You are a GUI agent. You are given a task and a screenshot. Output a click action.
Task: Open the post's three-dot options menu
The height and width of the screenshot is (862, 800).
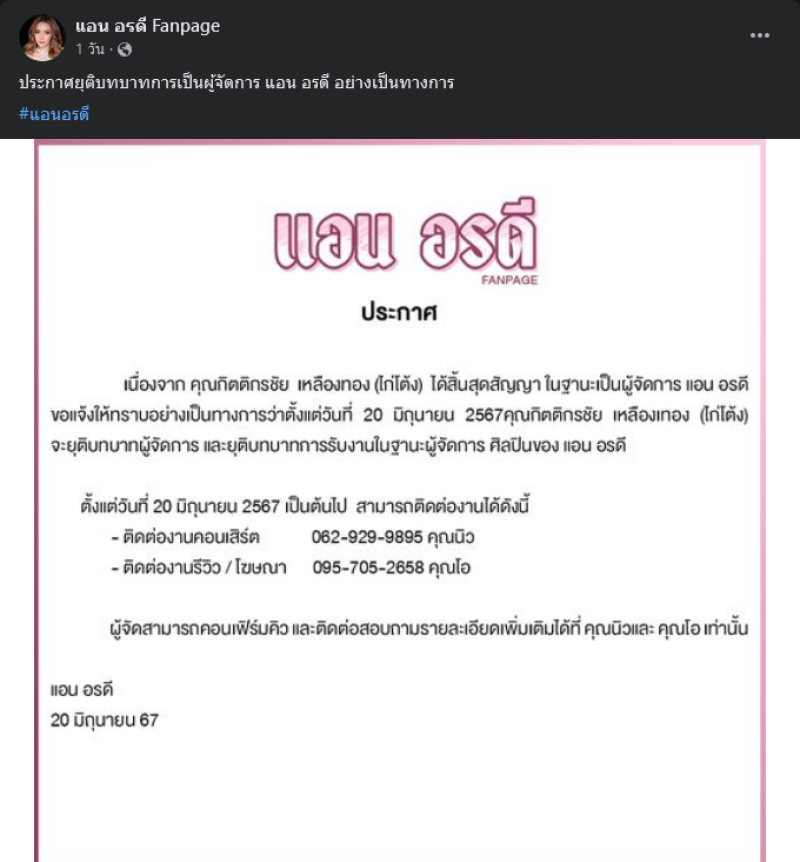[x=760, y=36]
